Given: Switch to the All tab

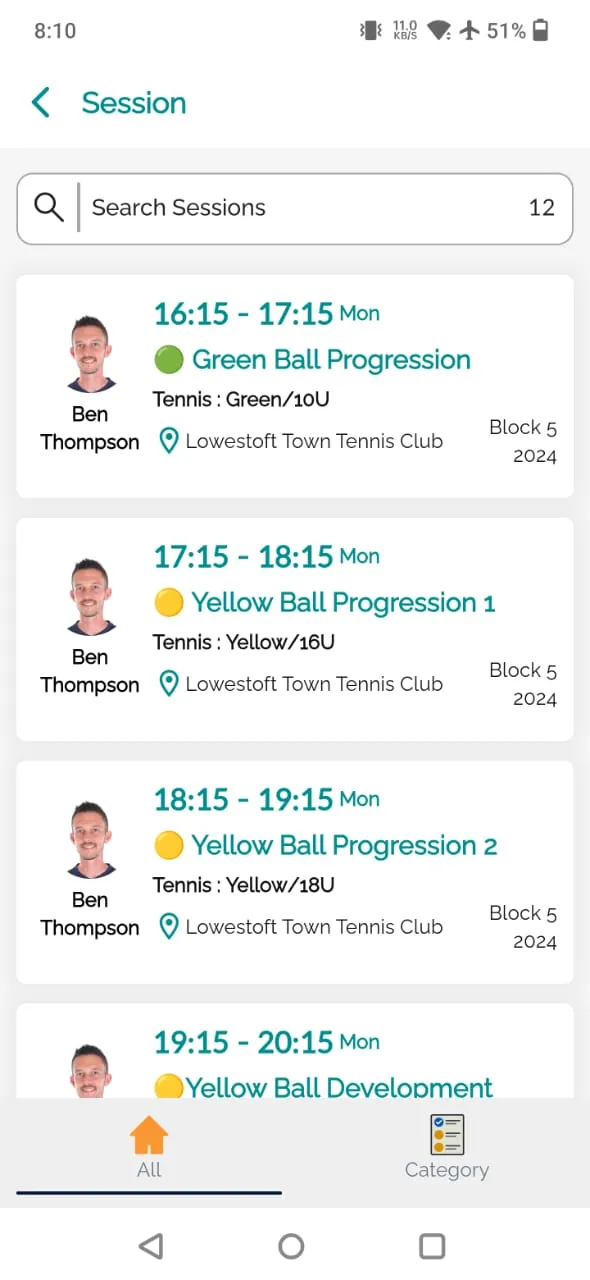Looking at the screenshot, I should click(x=149, y=1148).
